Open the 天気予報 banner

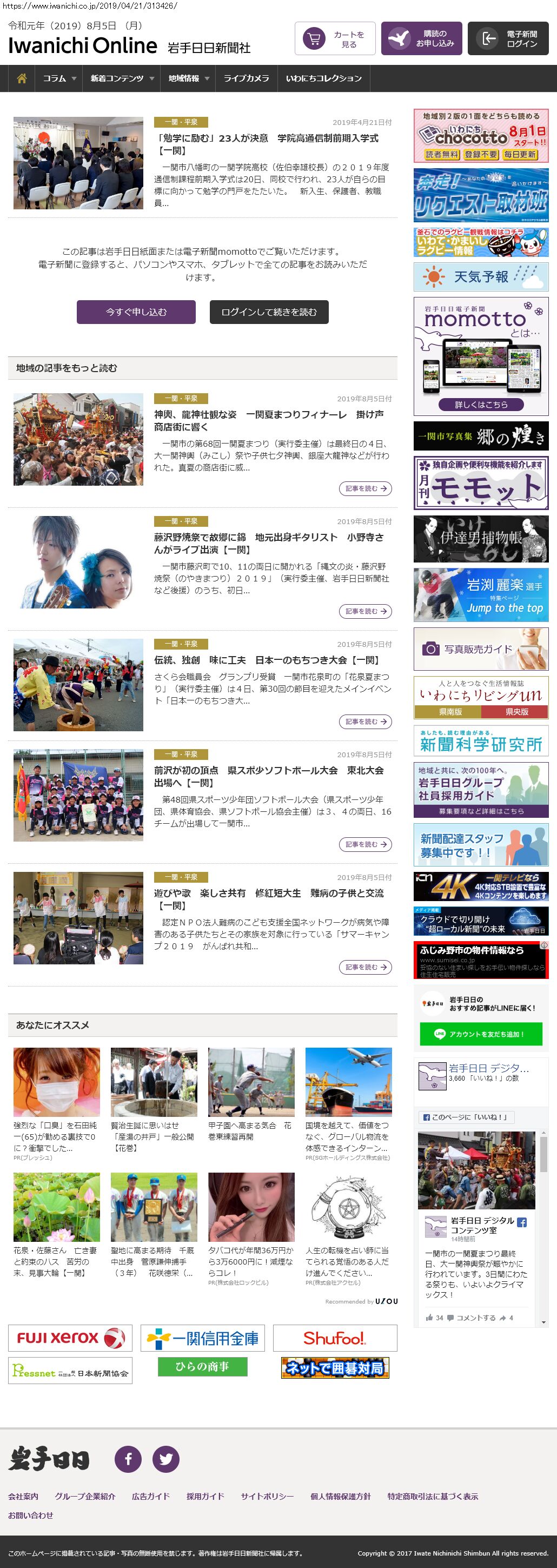(x=480, y=277)
